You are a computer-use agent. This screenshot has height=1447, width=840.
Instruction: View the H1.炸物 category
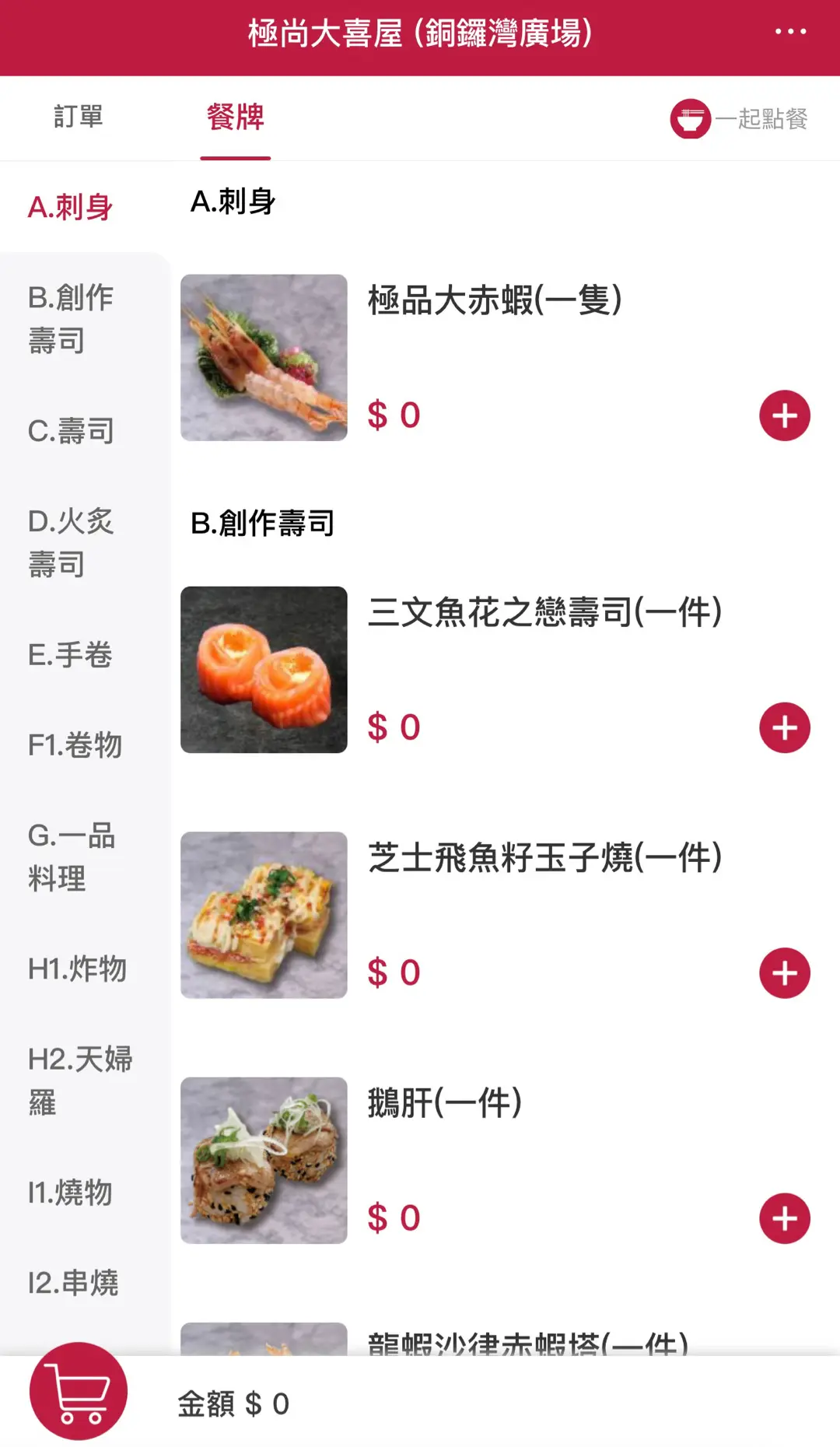click(77, 969)
